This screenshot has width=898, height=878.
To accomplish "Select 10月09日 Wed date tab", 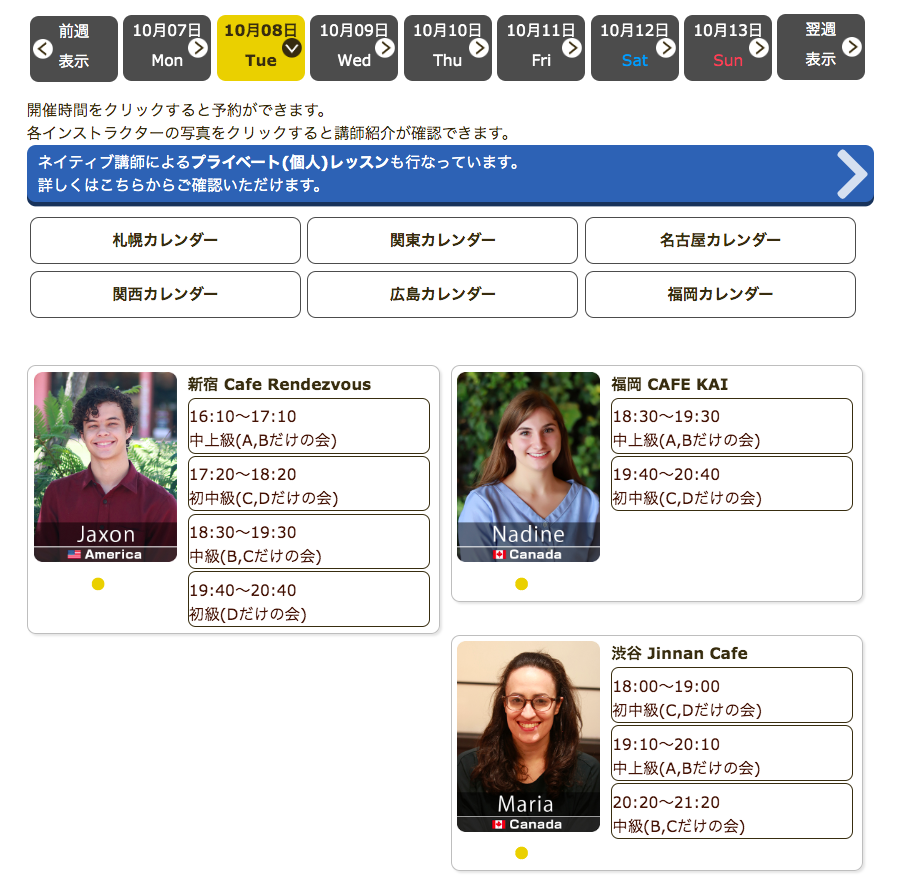I will [354, 47].
